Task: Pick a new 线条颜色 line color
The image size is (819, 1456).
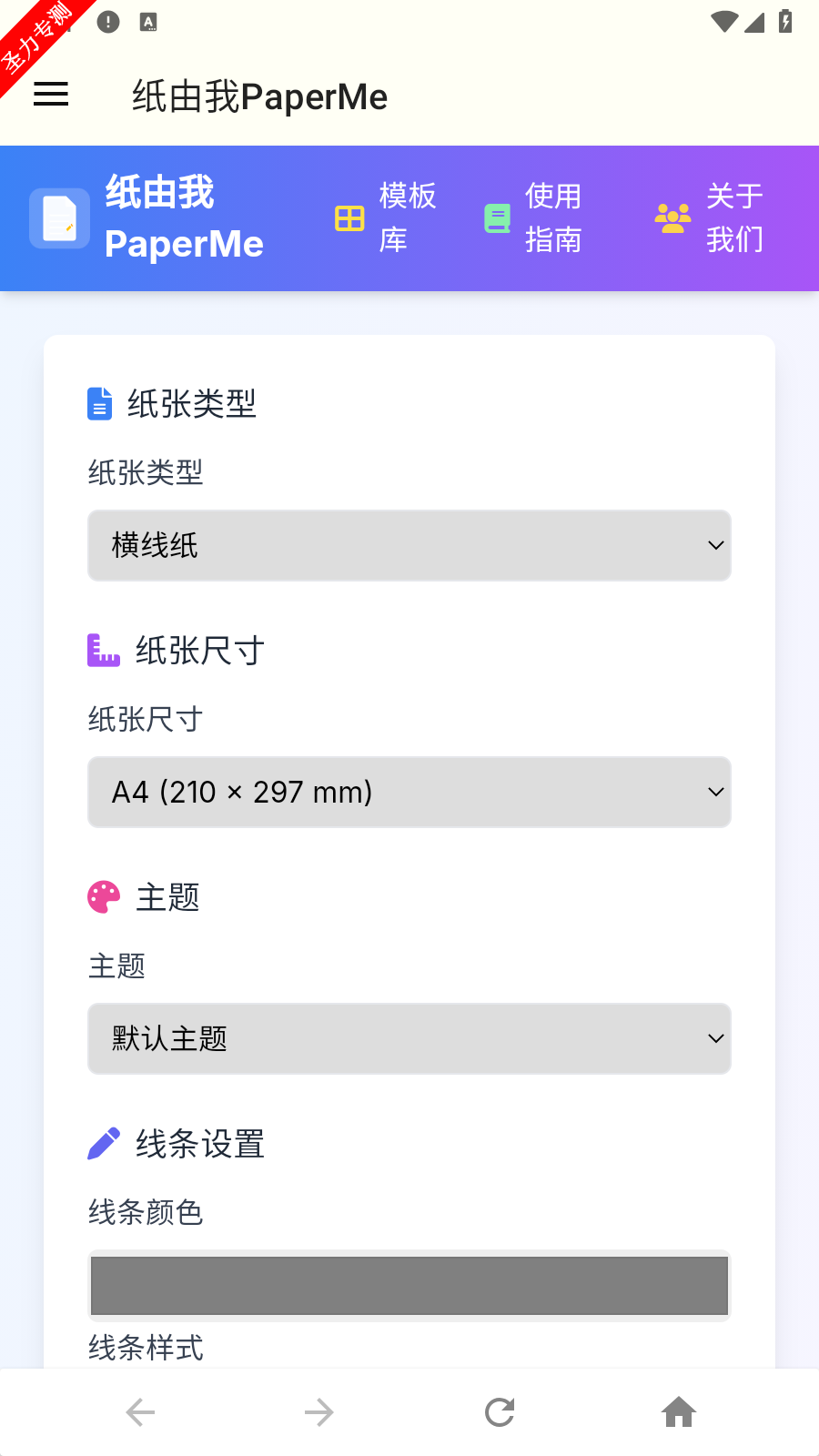Action: point(409,1285)
